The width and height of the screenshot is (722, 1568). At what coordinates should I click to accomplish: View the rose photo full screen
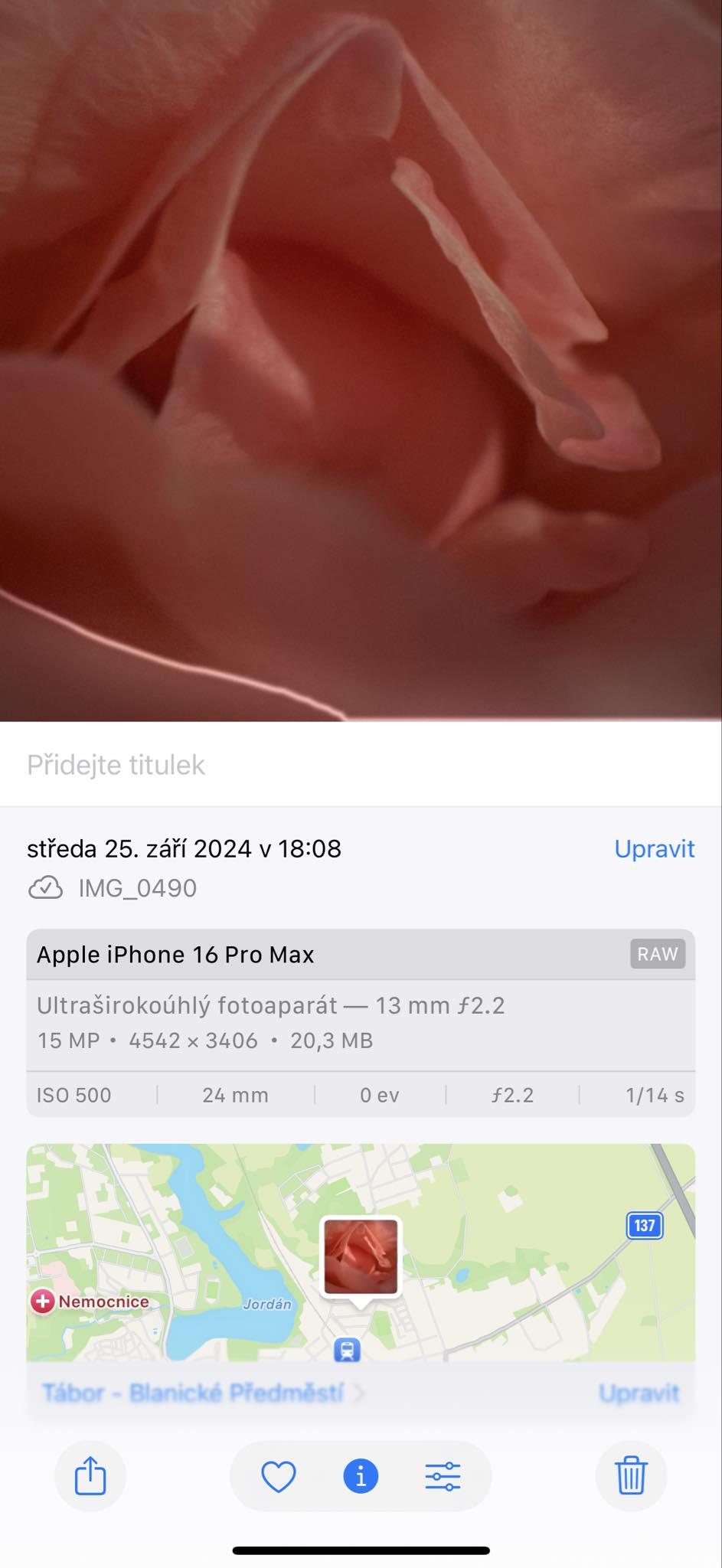coord(361,360)
